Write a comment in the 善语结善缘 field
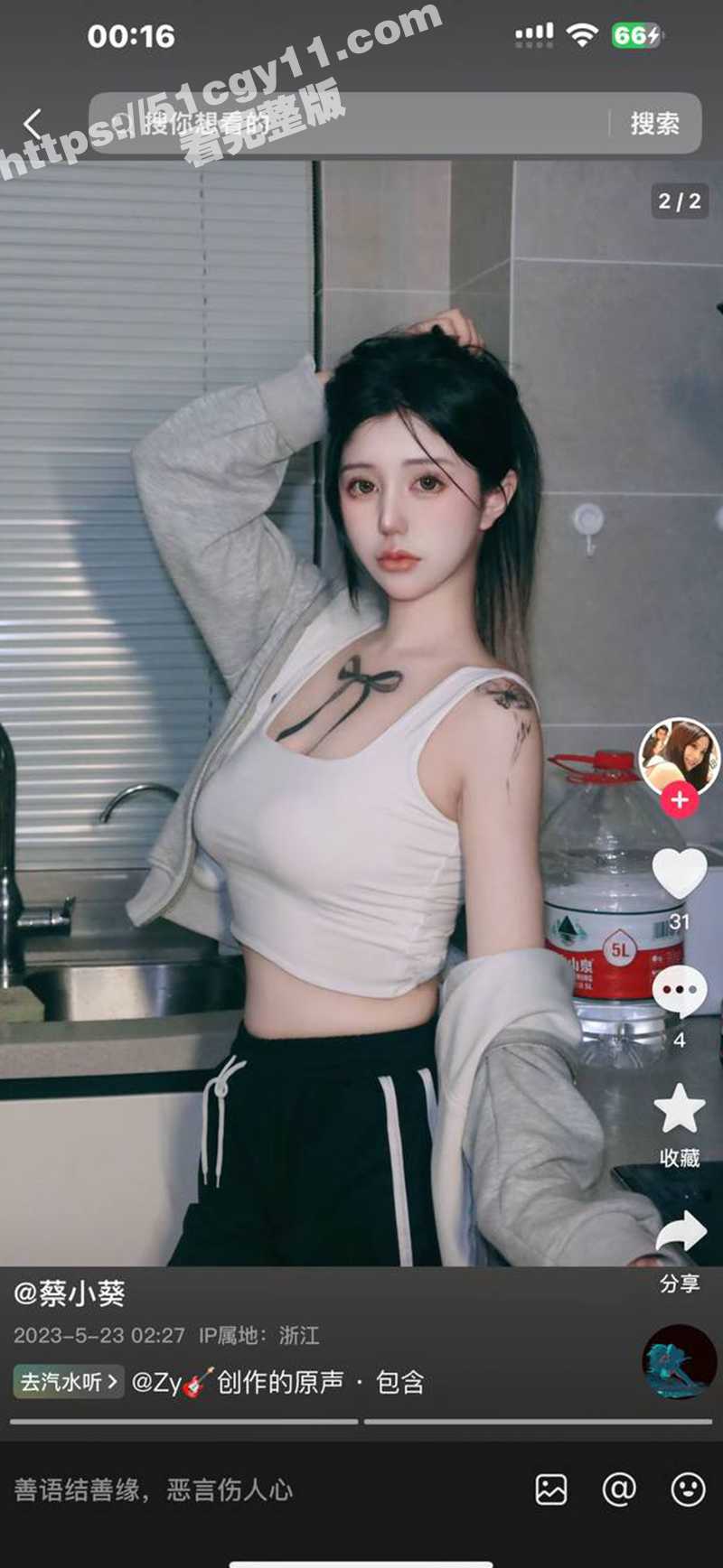The image size is (723, 1568). click(x=226, y=1489)
